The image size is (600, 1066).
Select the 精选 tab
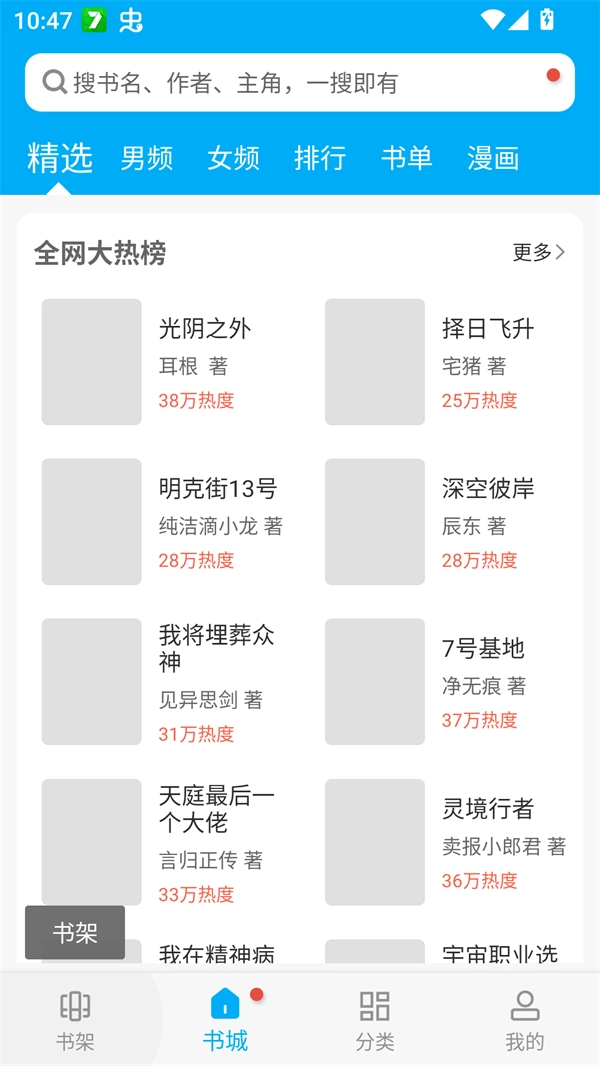click(60, 158)
